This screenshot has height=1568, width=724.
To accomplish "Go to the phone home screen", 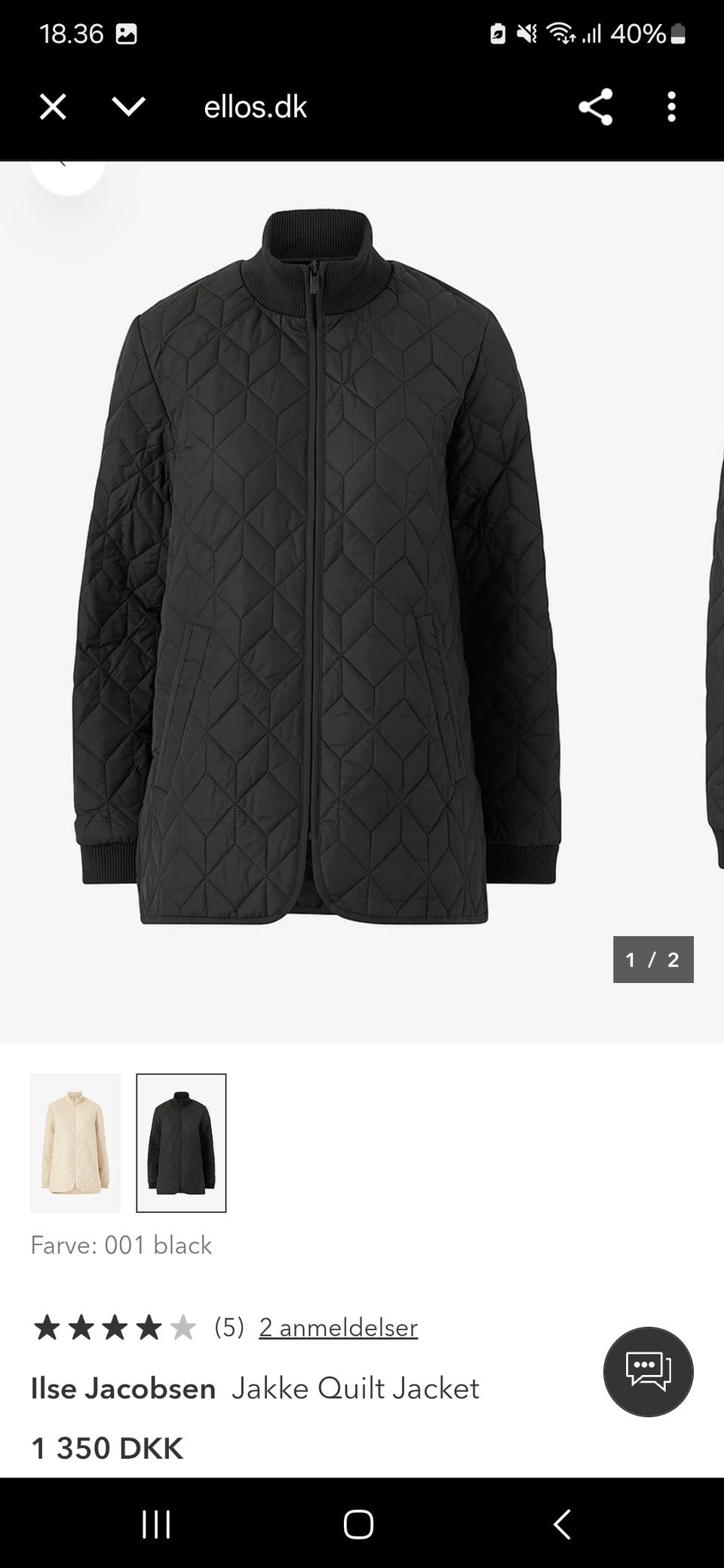I will (x=358, y=1524).
